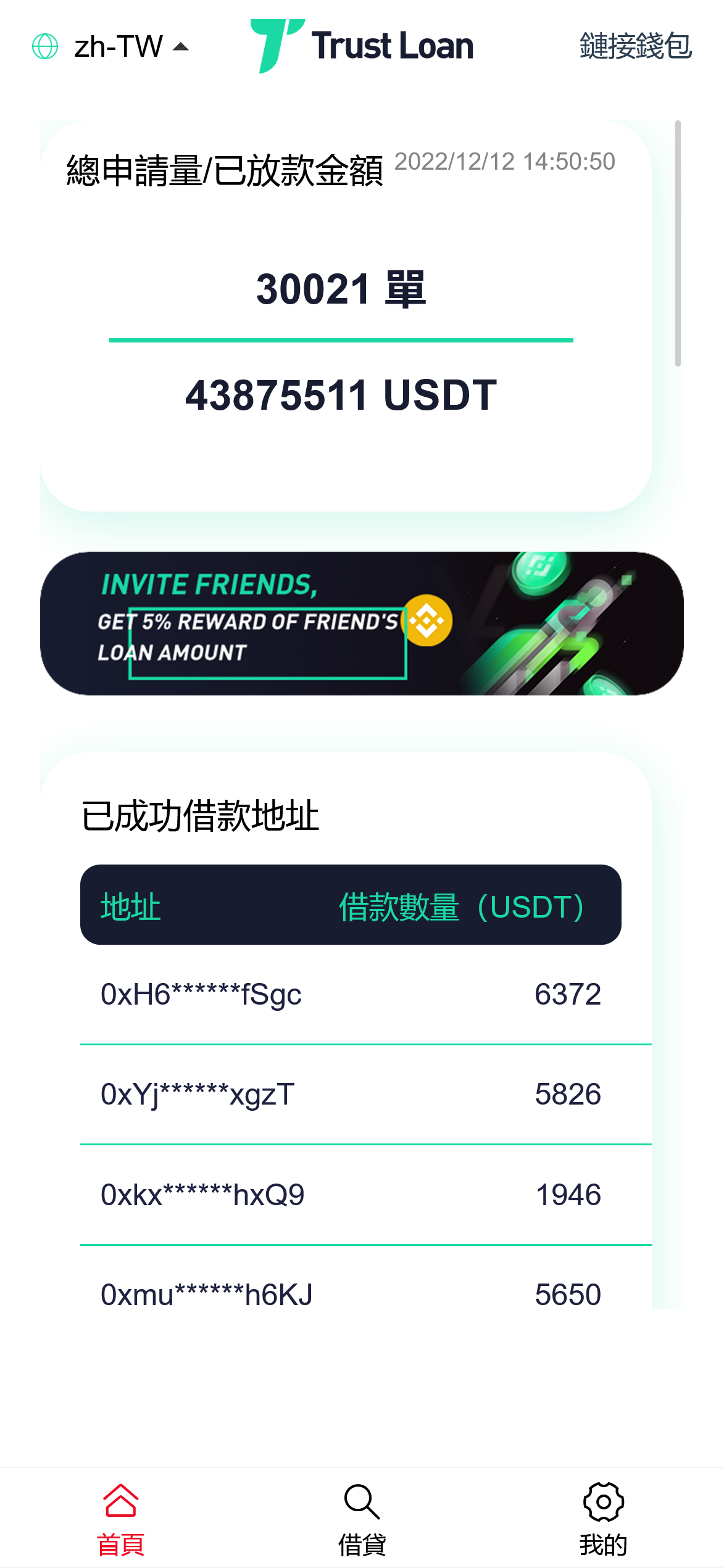Click the green divider under 30021 單
The image size is (724, 1568).
pos(340,339)
